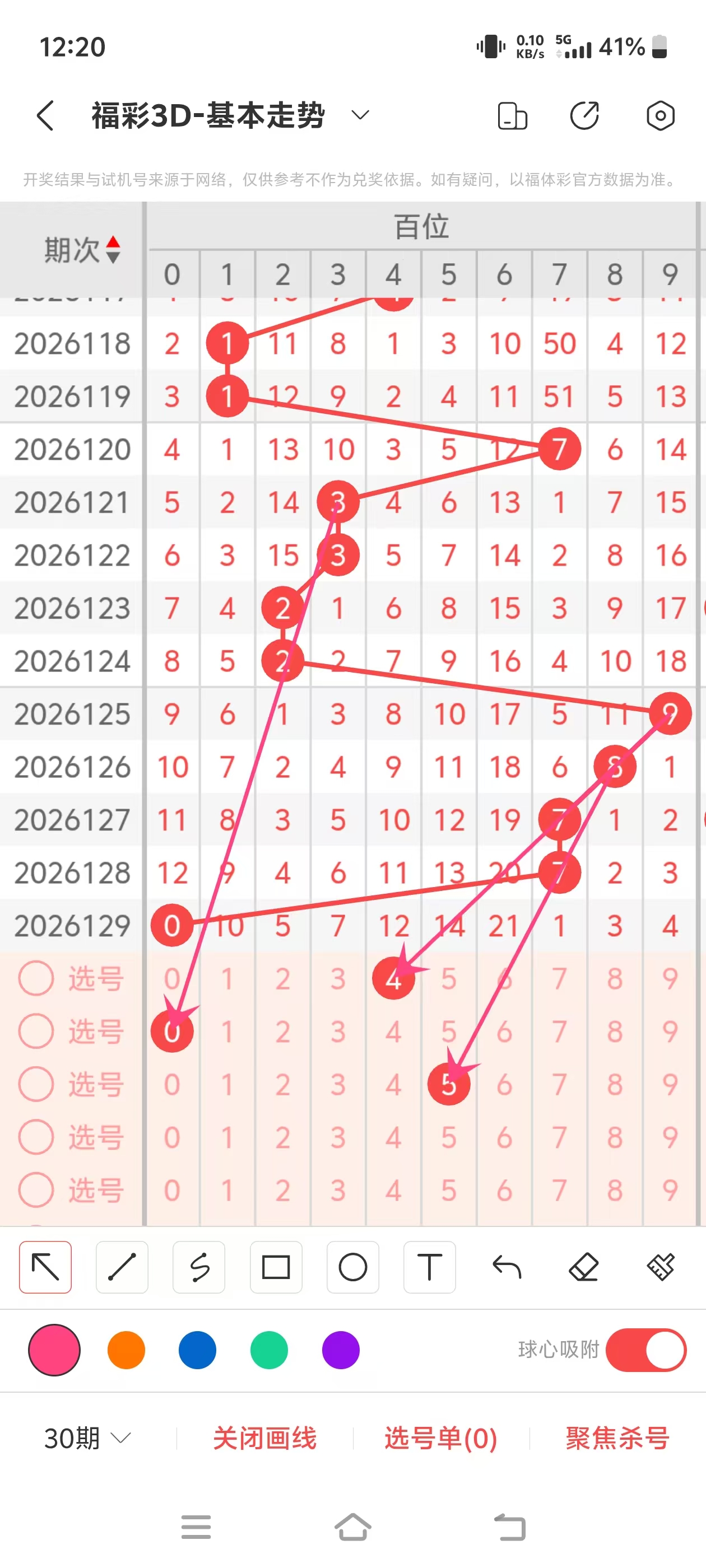Expand the 福彩3D-基本走势 title dropdown
The height and width of the screenshot is (1568, 706).
point(361,115)
